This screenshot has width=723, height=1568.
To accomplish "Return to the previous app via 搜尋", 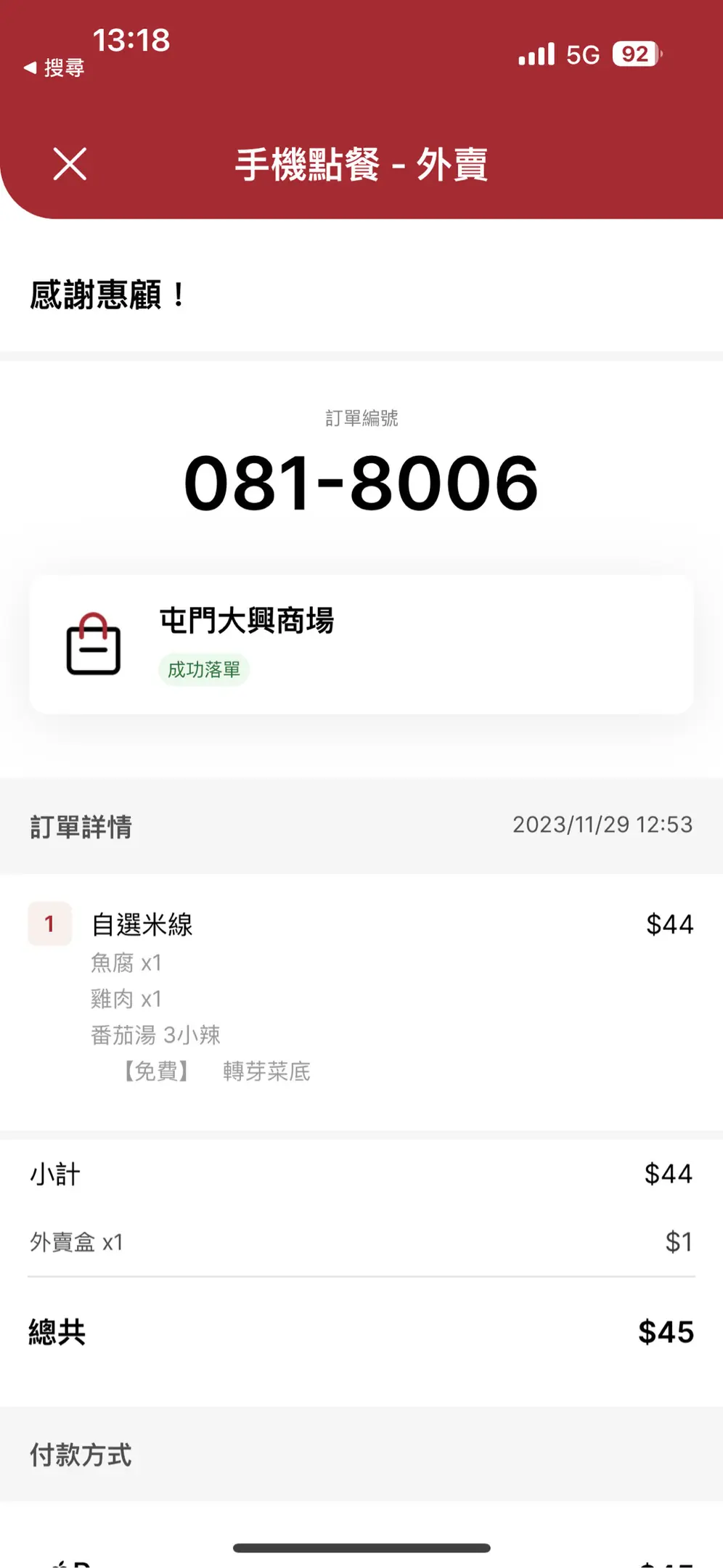I will pos(54,68).
